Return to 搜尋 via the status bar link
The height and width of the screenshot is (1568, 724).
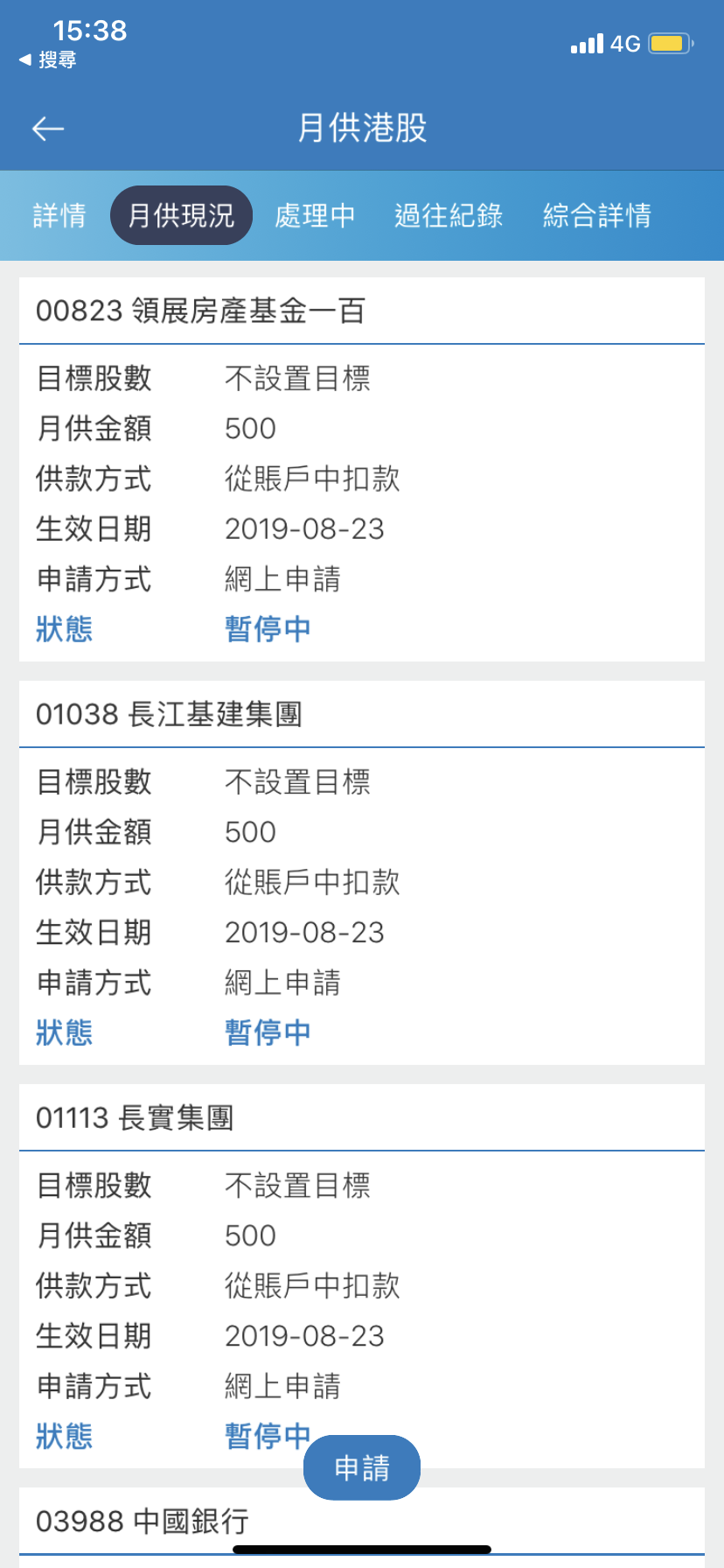[48, 59]
